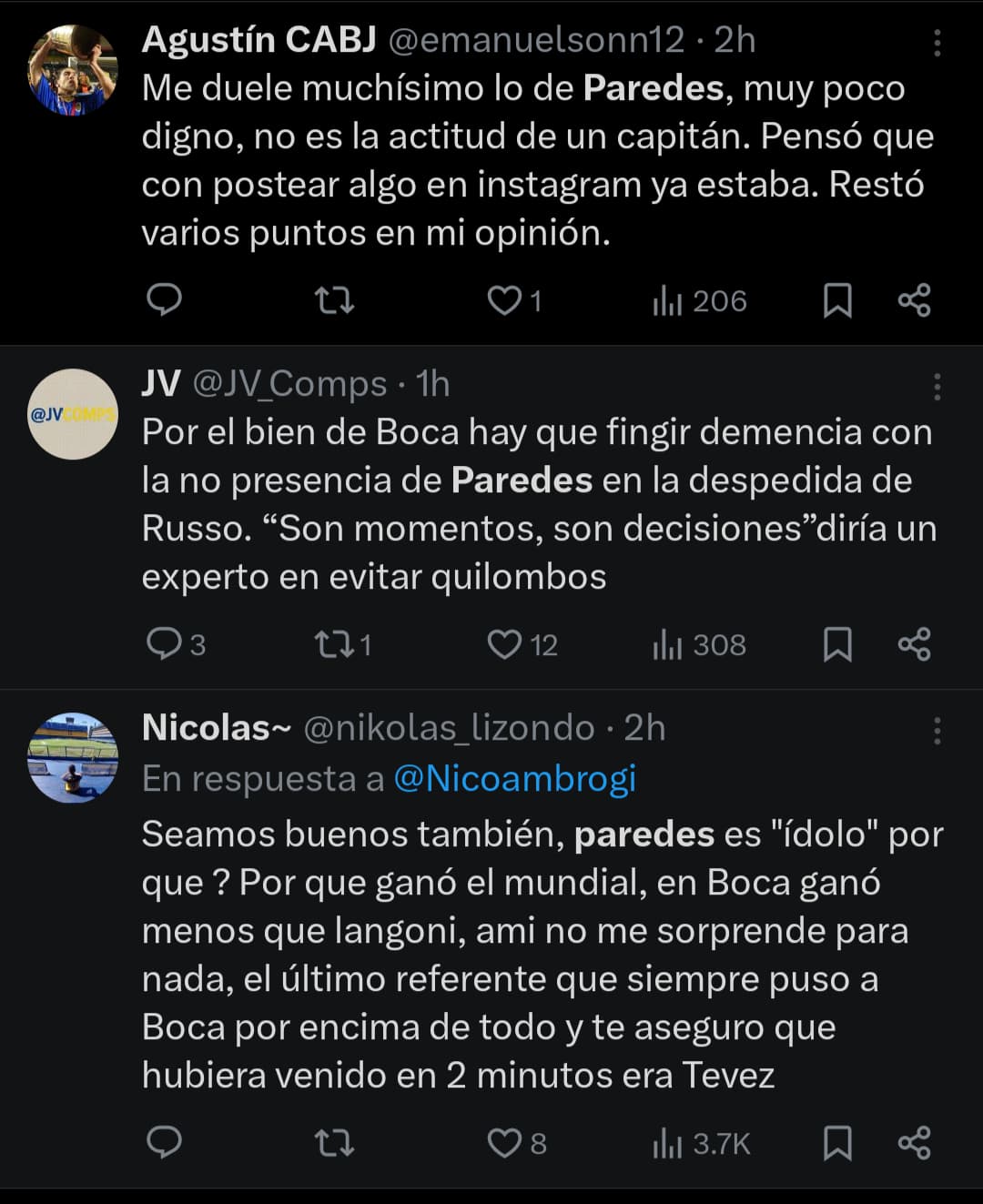Screen dimensions: 983x1204
Task: Open Agustín CABJ's profile picture
Action: (73, 70)
